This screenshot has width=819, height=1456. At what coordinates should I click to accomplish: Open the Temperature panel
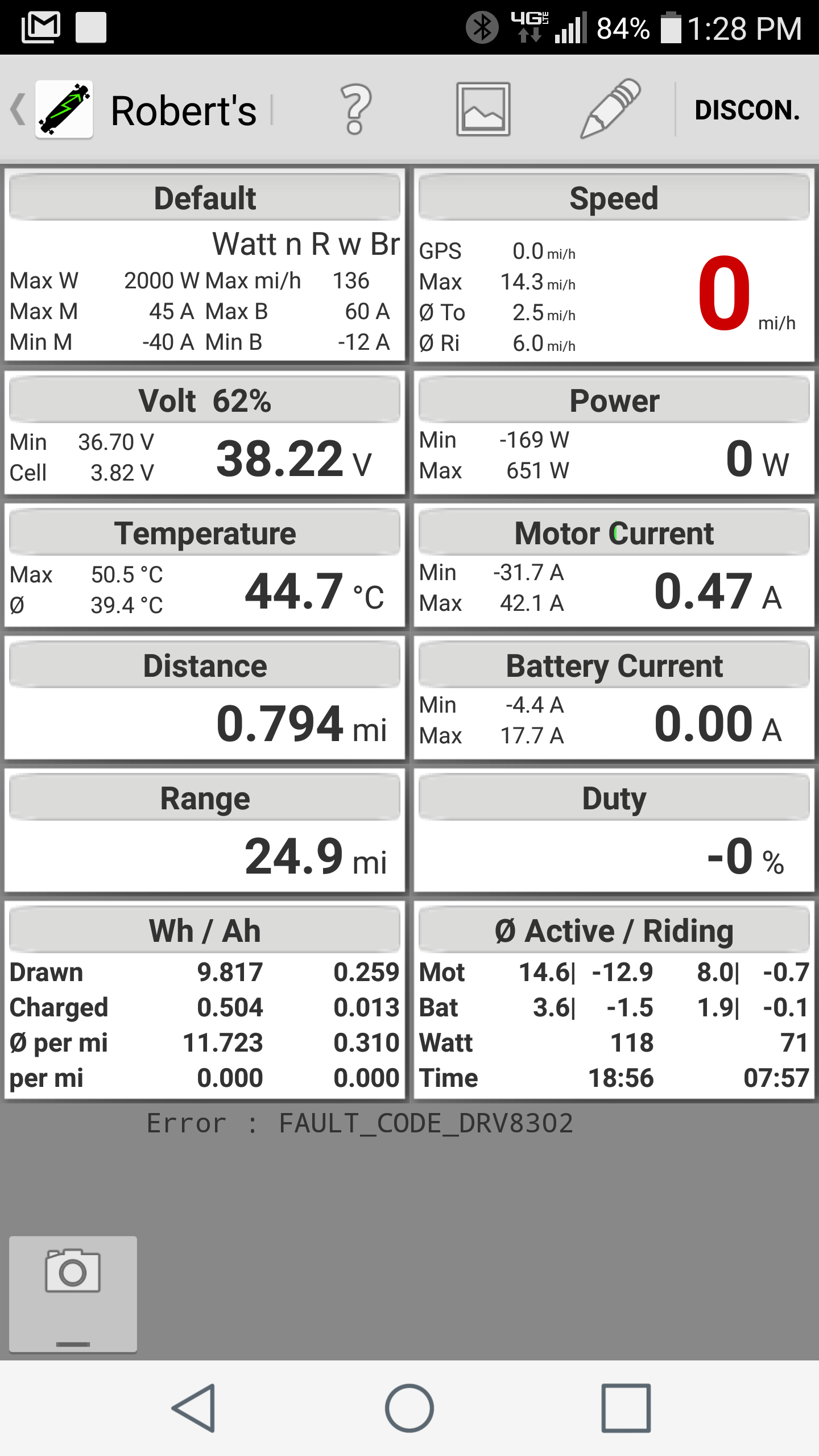pyautogui.click(x=205, y=565)
